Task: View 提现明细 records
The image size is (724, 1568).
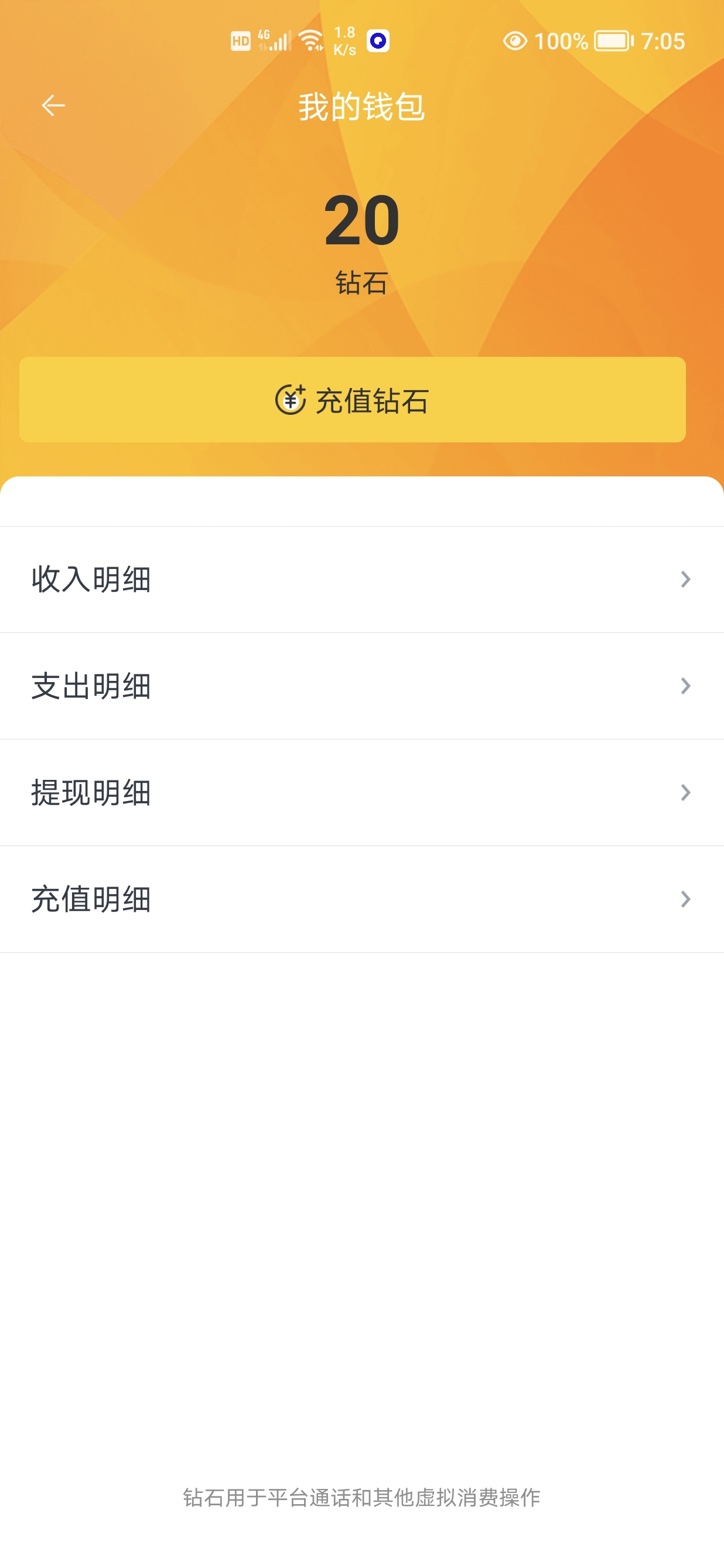Action: coord(361,793)
